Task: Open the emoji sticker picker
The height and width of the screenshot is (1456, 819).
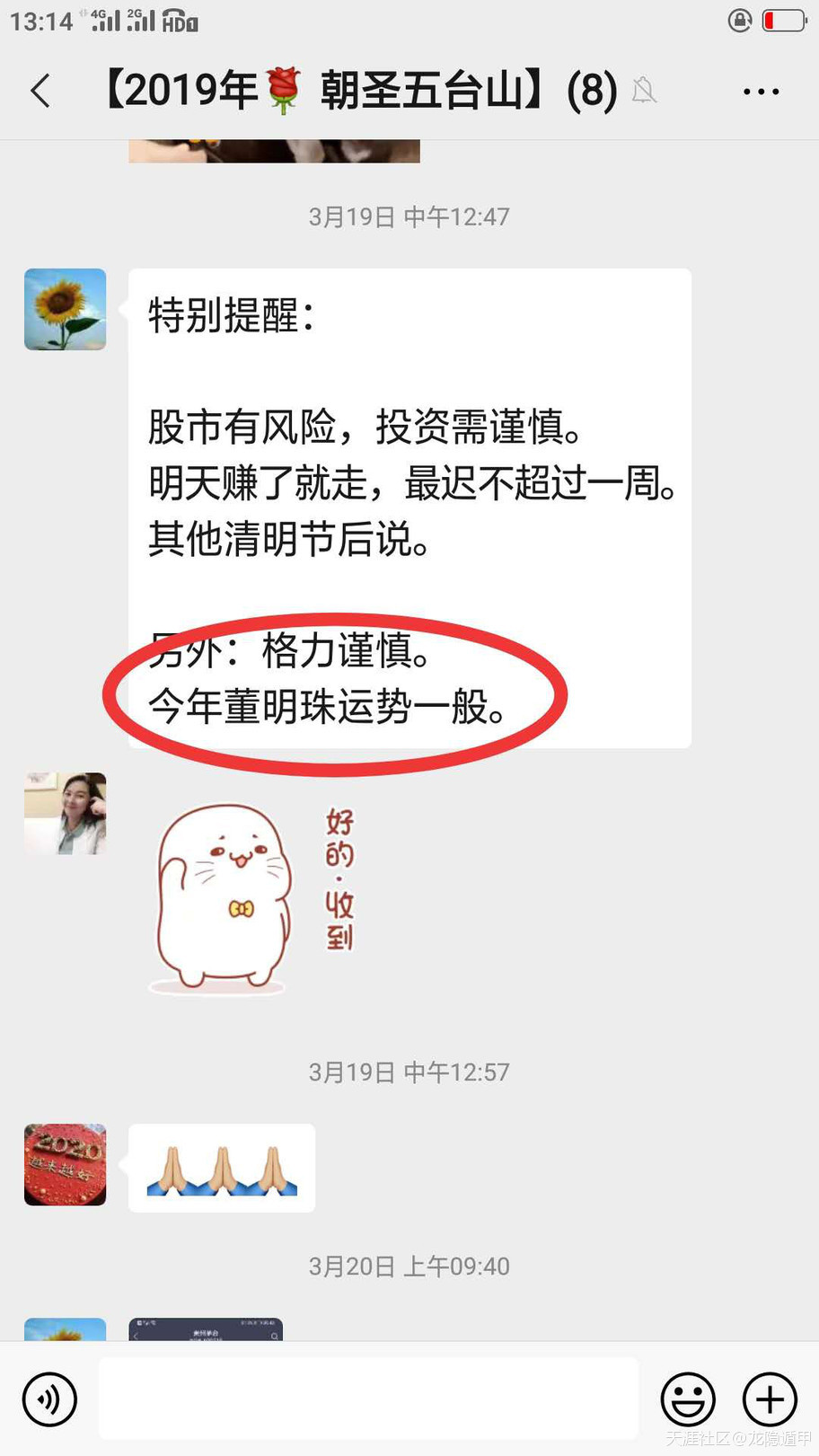Action: coord(688,1399)
